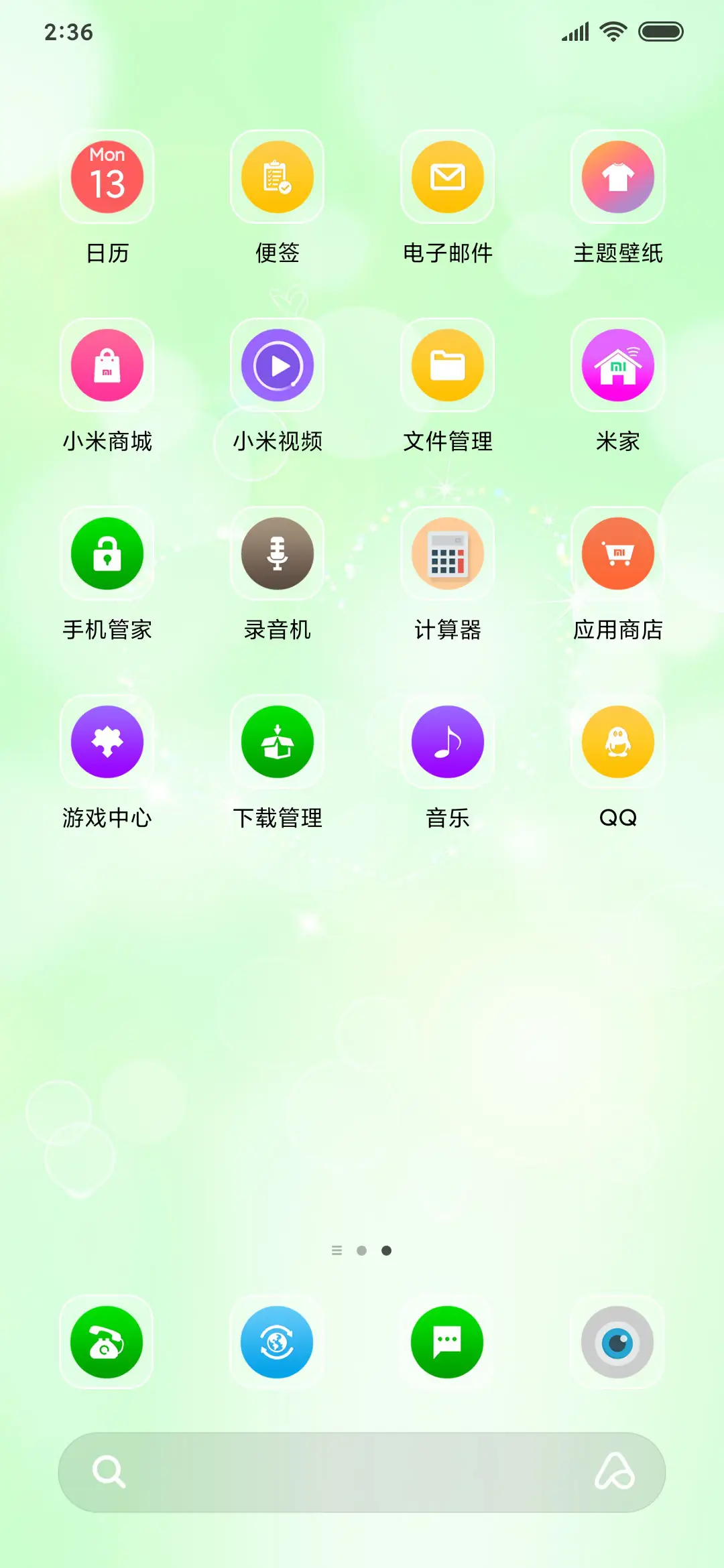The width and height of the screenshot is (724, 1568).
Task: Start the 录音机 voice recorder
Action: [x=277, y=553]
